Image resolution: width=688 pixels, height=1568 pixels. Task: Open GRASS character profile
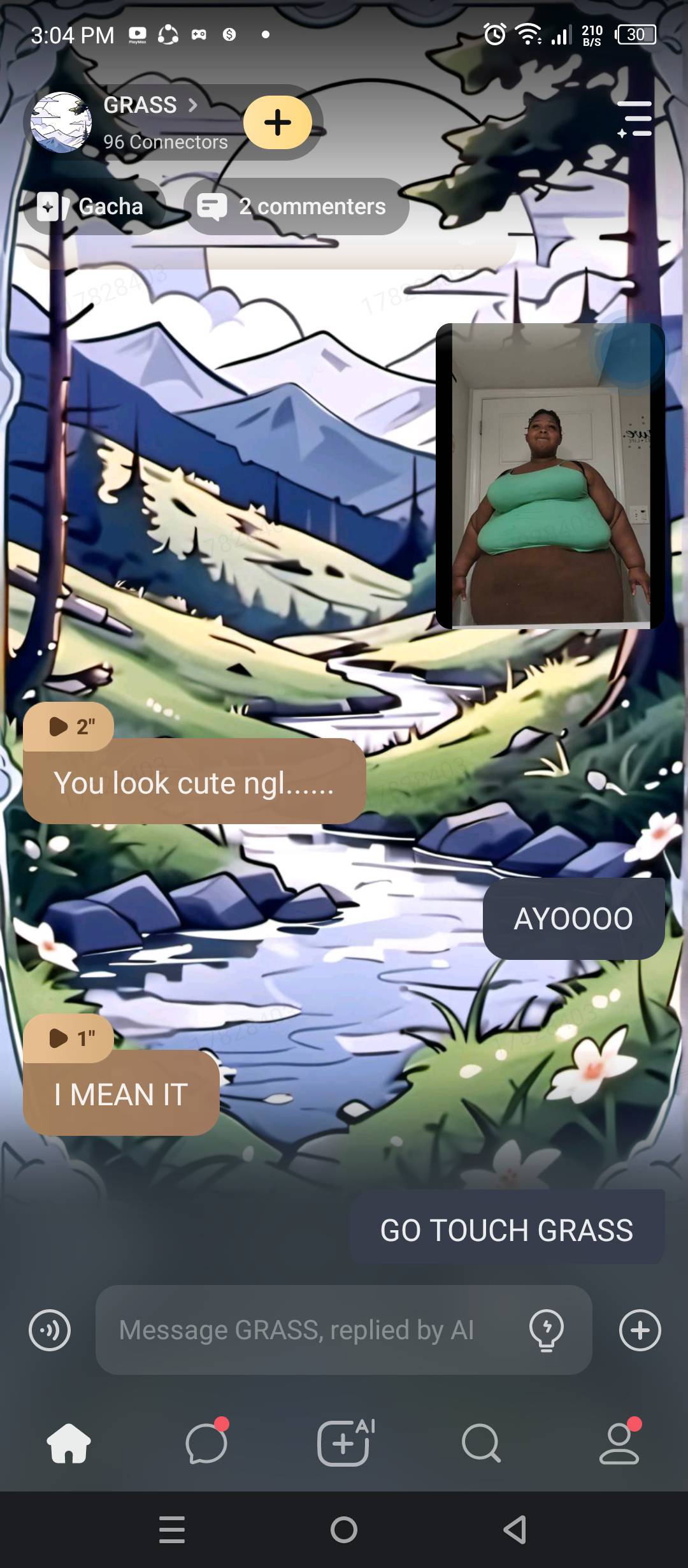[x=140, y=106]
